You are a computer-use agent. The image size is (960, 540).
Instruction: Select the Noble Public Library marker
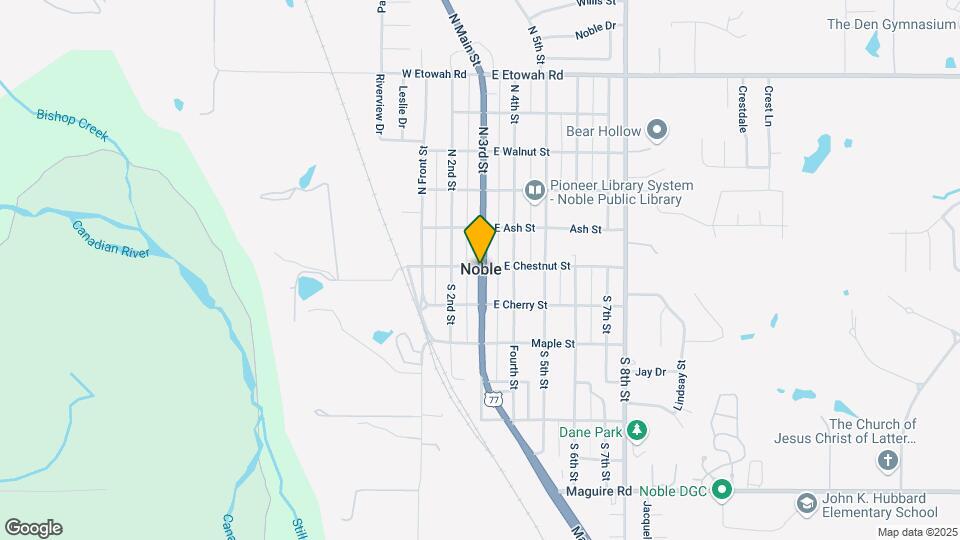[535, 190]
